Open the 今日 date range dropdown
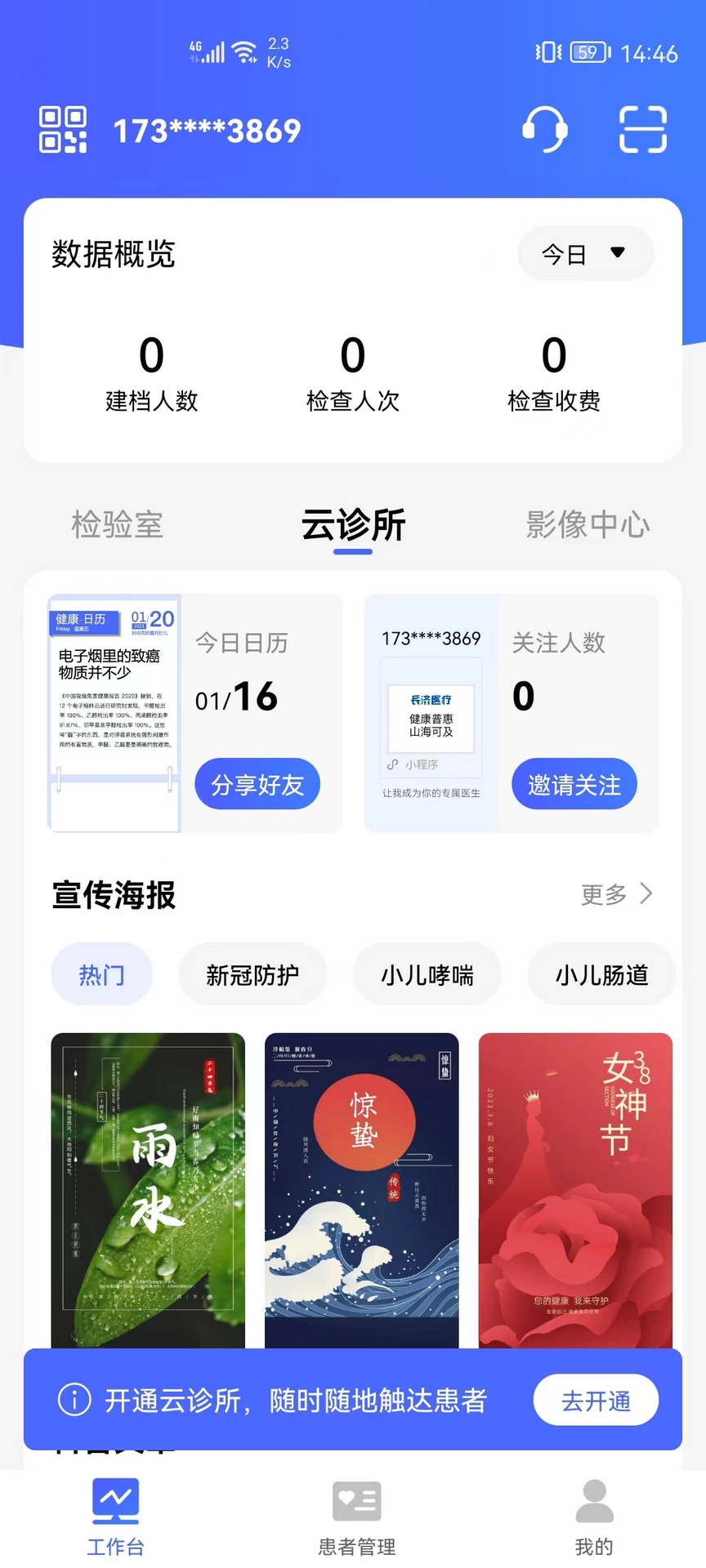The image size is (706, 1568). [585, 253]
